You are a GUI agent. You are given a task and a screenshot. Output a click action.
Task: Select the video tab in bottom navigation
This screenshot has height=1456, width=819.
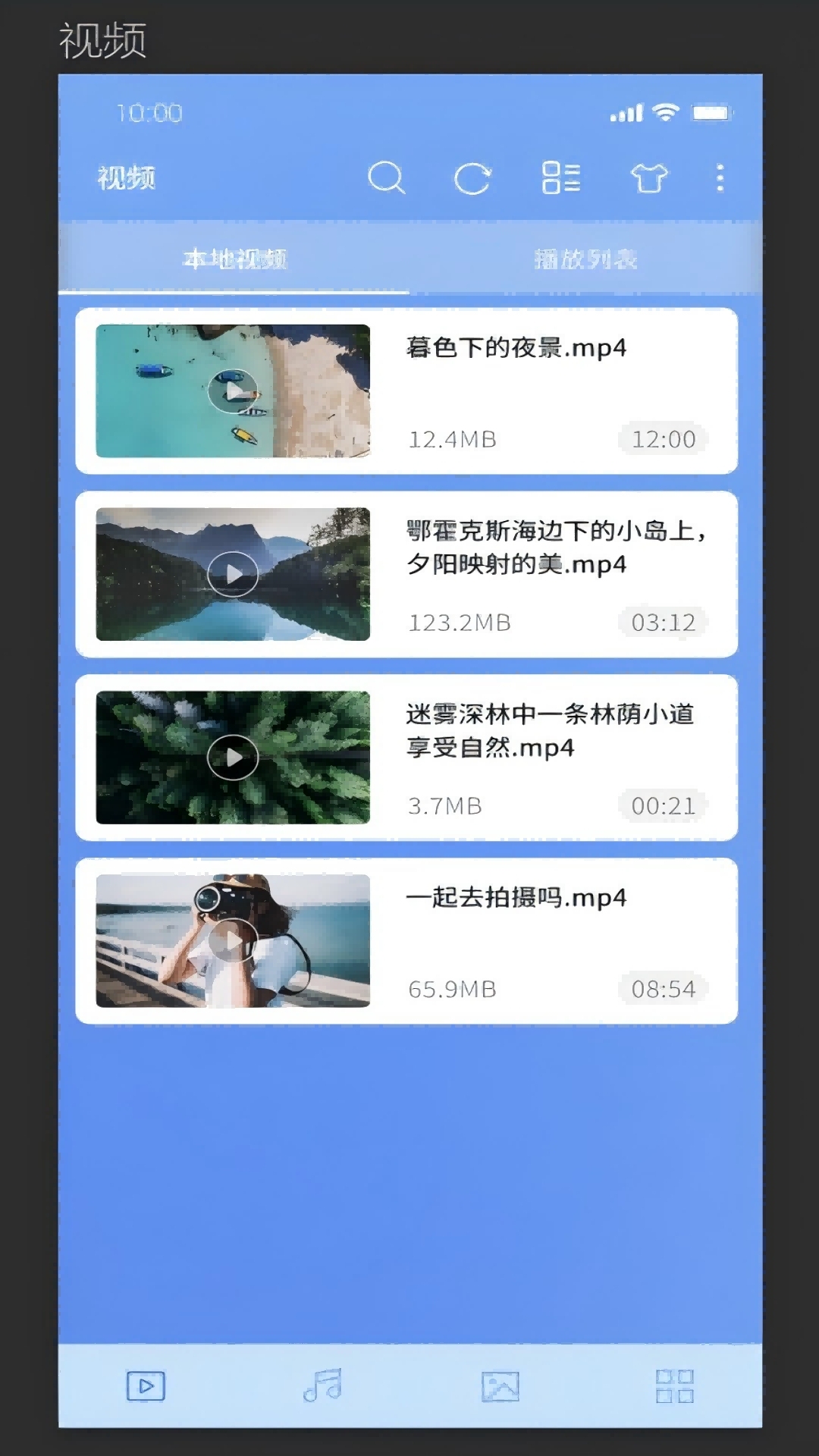tap(146, 1386)
